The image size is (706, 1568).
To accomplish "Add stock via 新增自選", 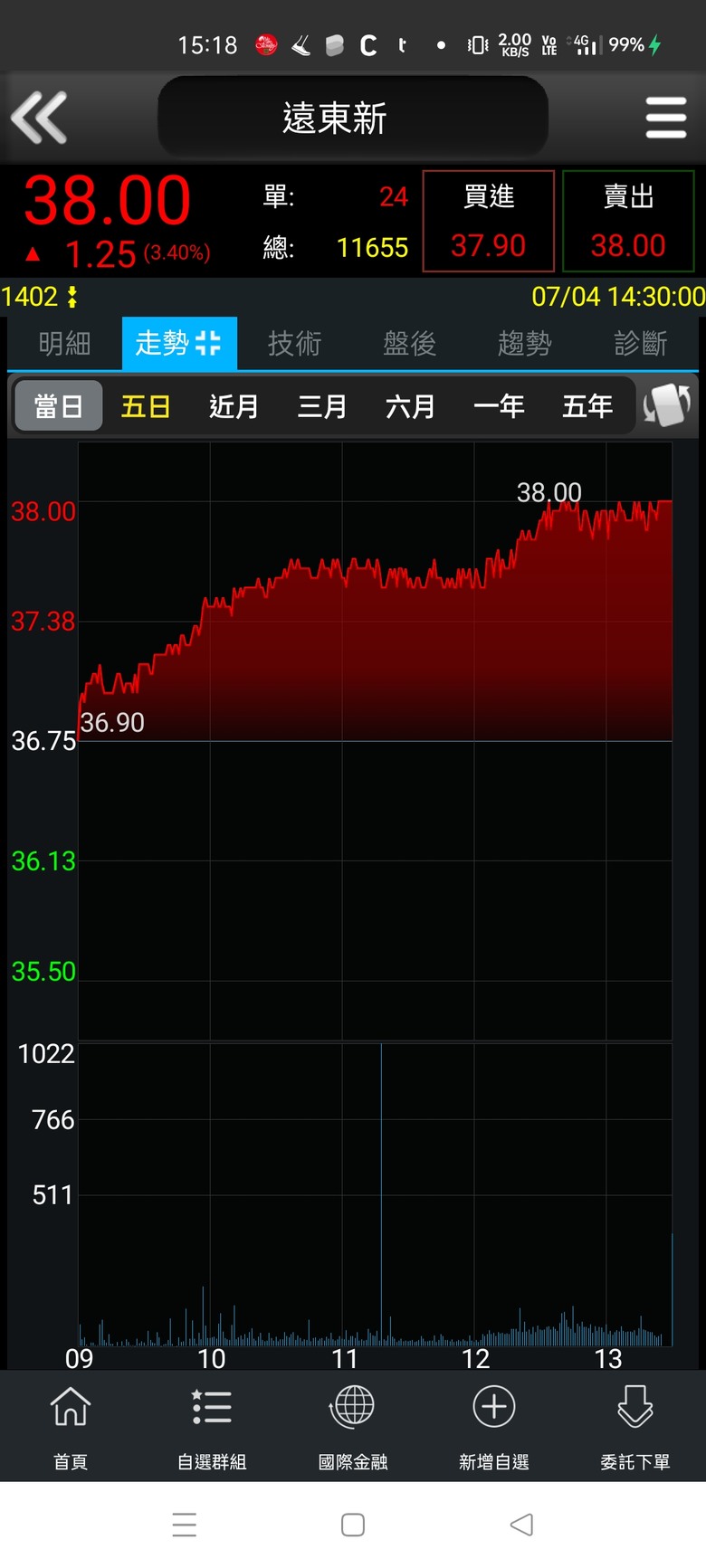I will point(494,1426).
